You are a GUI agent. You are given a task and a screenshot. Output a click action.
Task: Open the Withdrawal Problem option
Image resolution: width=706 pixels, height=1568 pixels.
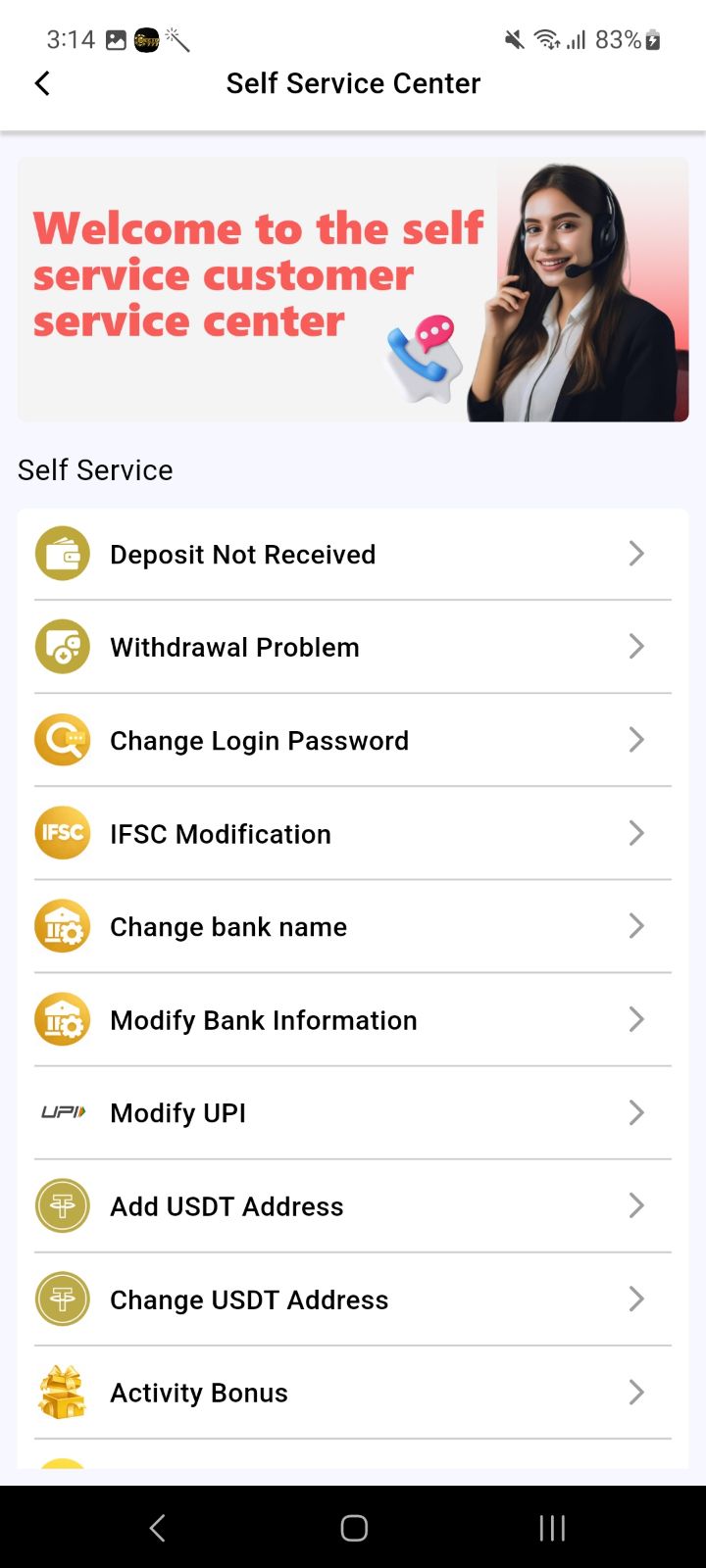click(353, 647)
